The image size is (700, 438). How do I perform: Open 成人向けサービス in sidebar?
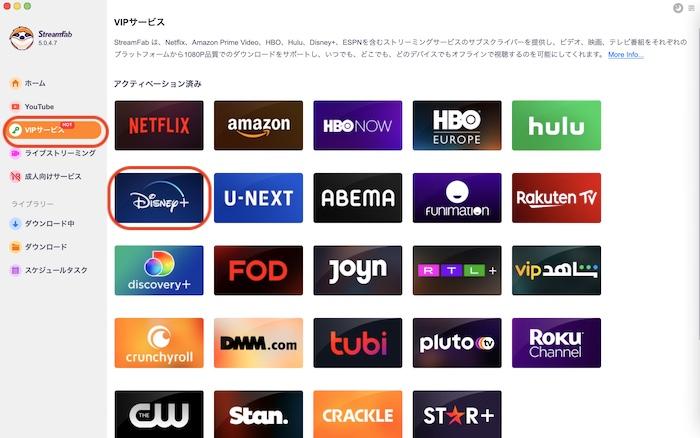52,176
